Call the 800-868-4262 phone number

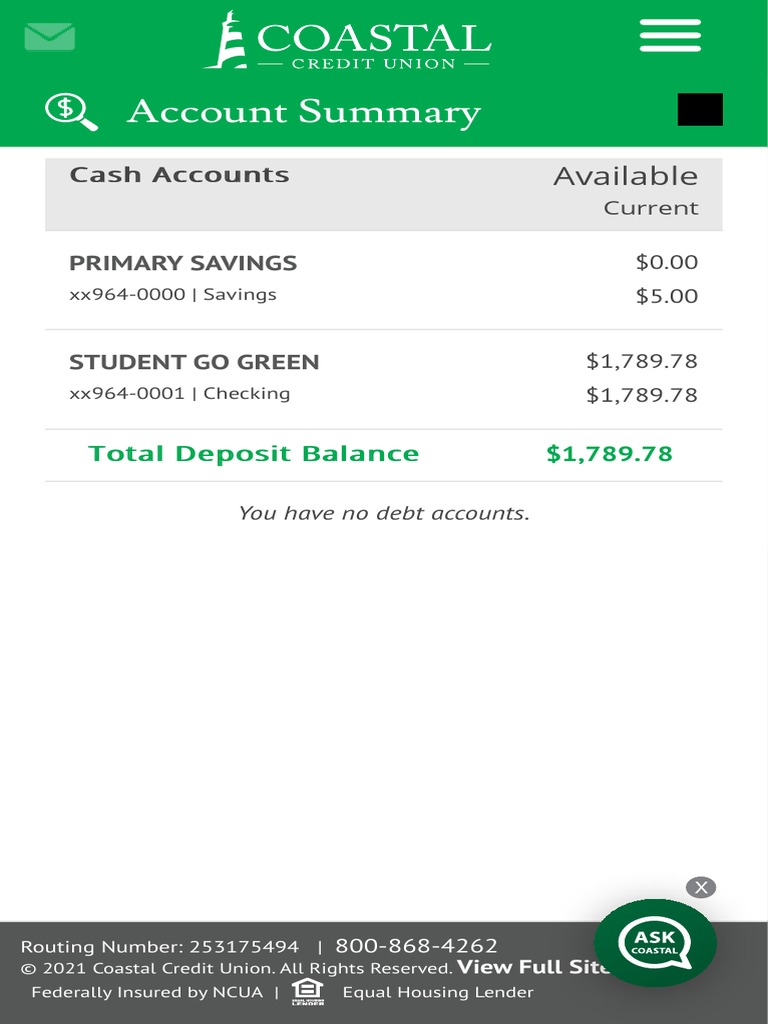416,946
